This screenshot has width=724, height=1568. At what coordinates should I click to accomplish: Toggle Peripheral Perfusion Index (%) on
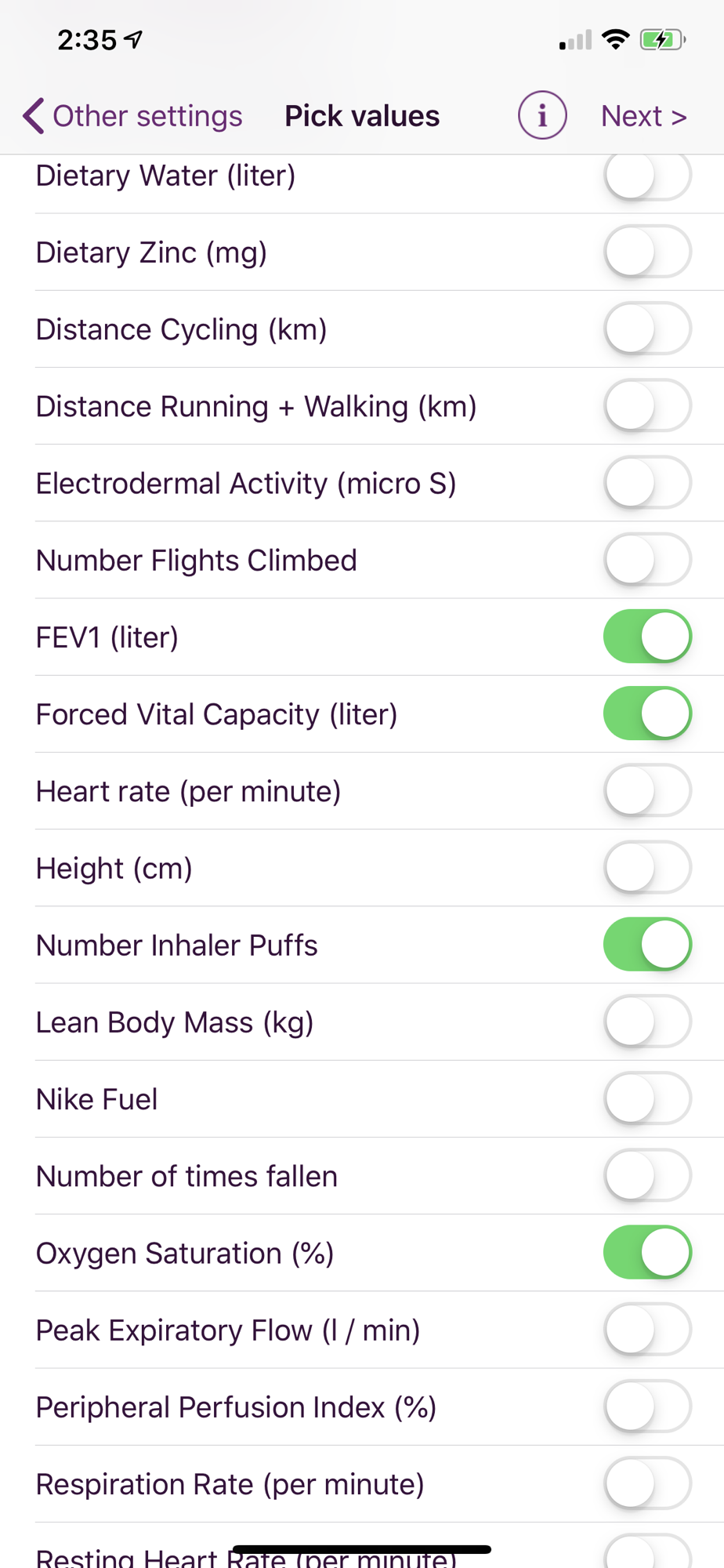coord(647,1406)
